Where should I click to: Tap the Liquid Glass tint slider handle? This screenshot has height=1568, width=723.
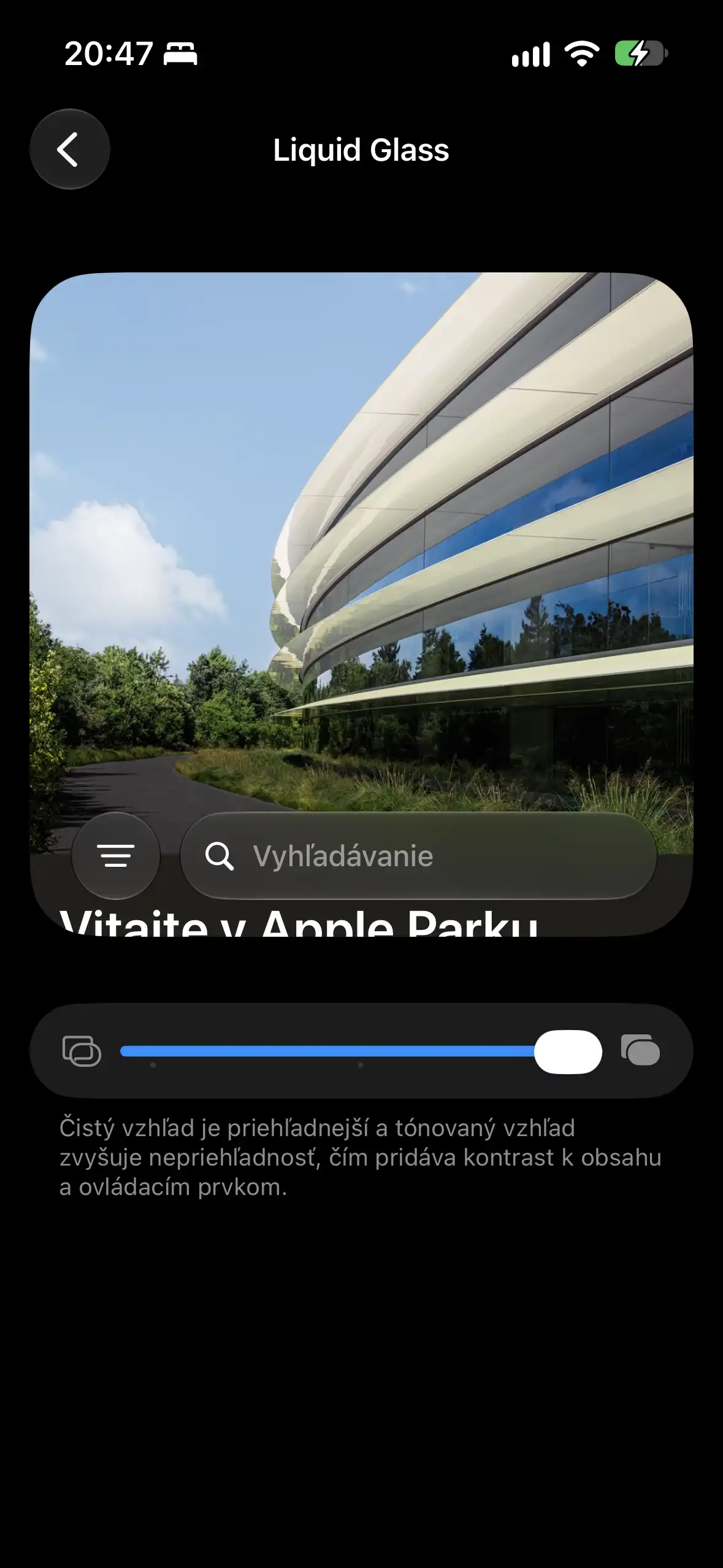[x=568, y=1051]
